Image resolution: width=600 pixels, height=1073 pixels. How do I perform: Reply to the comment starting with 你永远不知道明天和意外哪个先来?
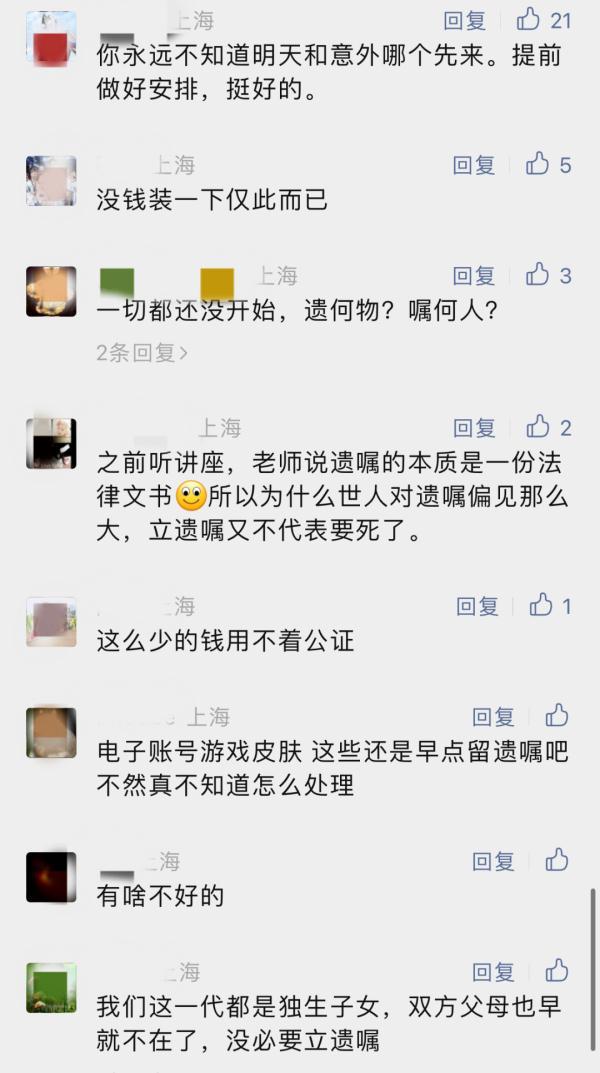tap(464, 21)
